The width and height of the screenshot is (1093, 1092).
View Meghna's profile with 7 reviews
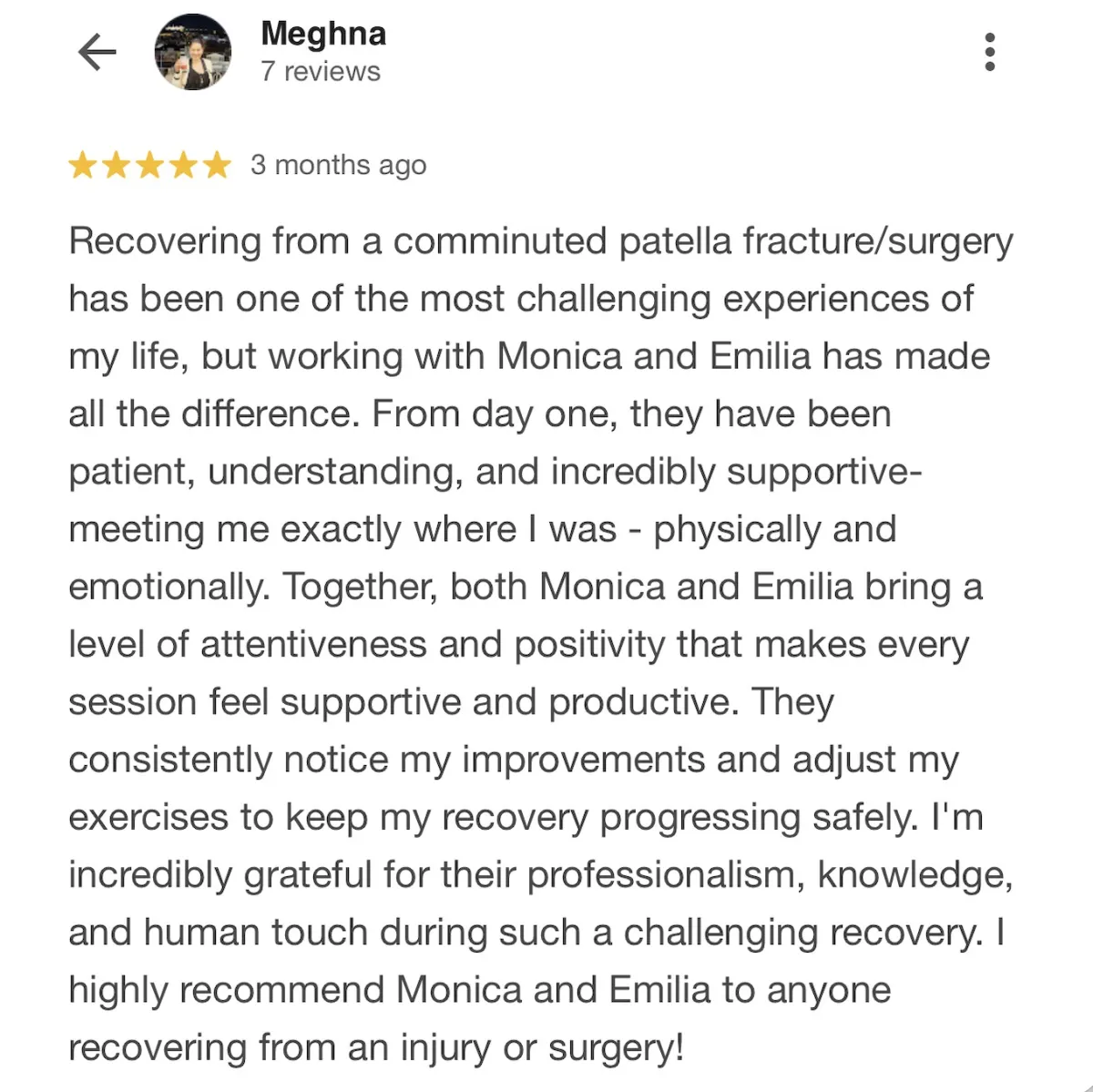tap(323, 51)
